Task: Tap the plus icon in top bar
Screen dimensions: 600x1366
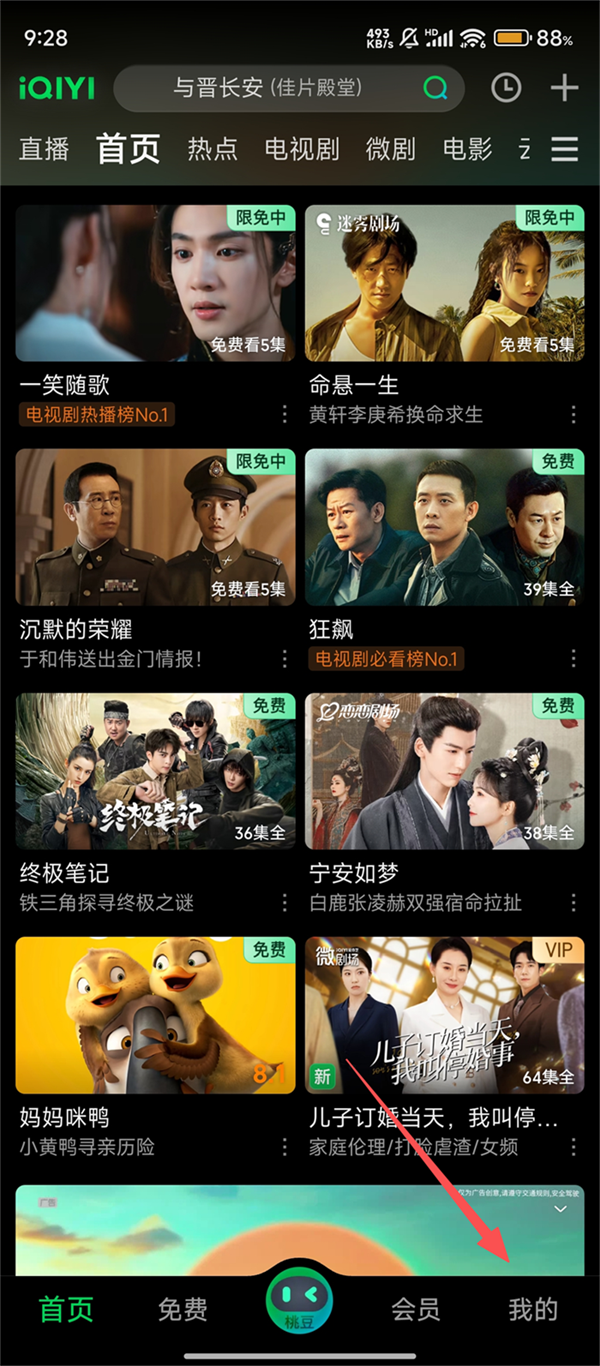Action: tap(565, 88)
